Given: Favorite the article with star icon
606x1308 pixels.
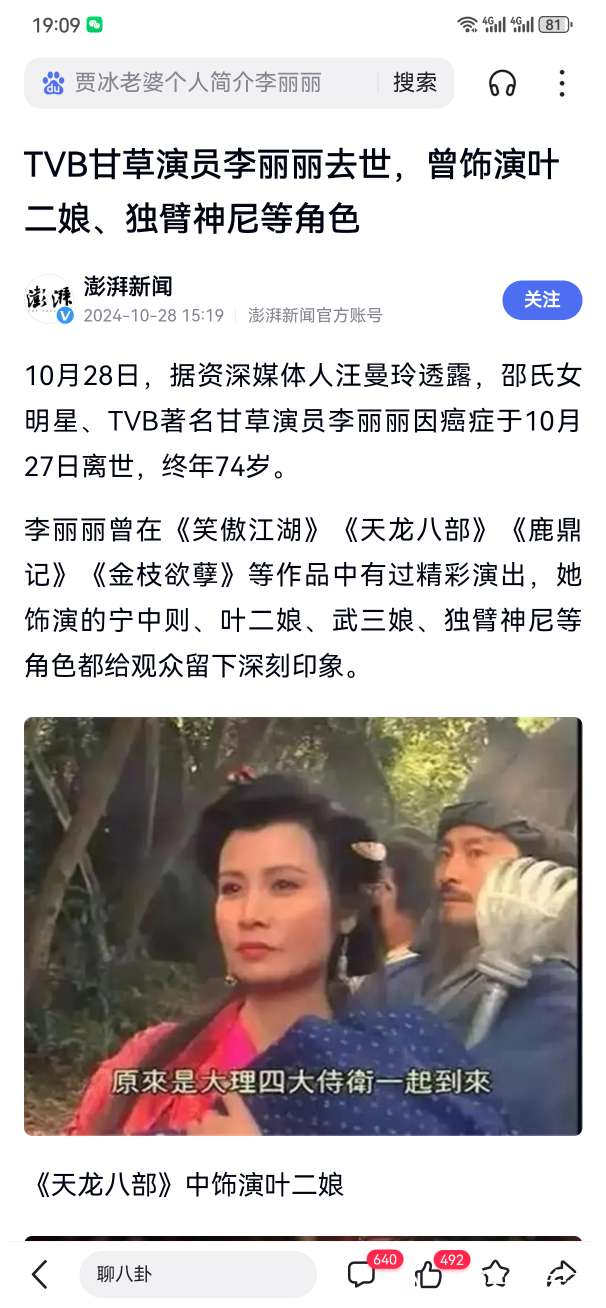Looking at the screenshot, I should pos(495,1274).
